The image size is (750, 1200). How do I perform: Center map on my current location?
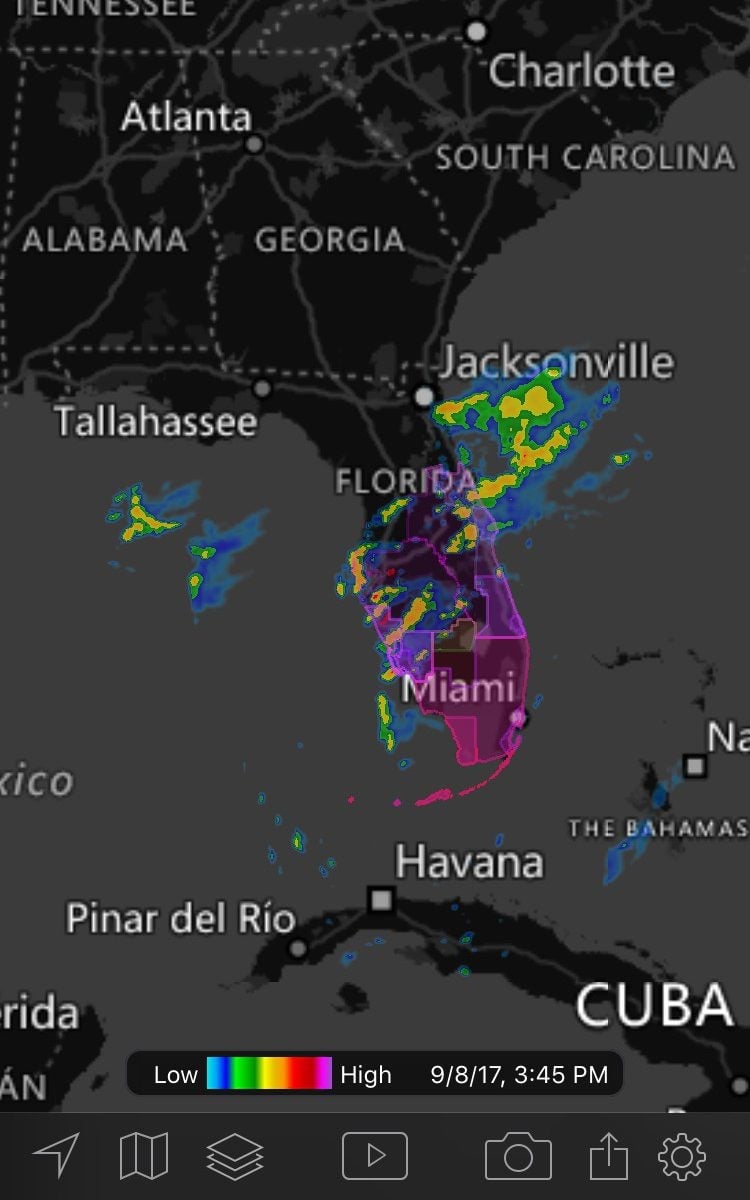[x=56, y=1156]
